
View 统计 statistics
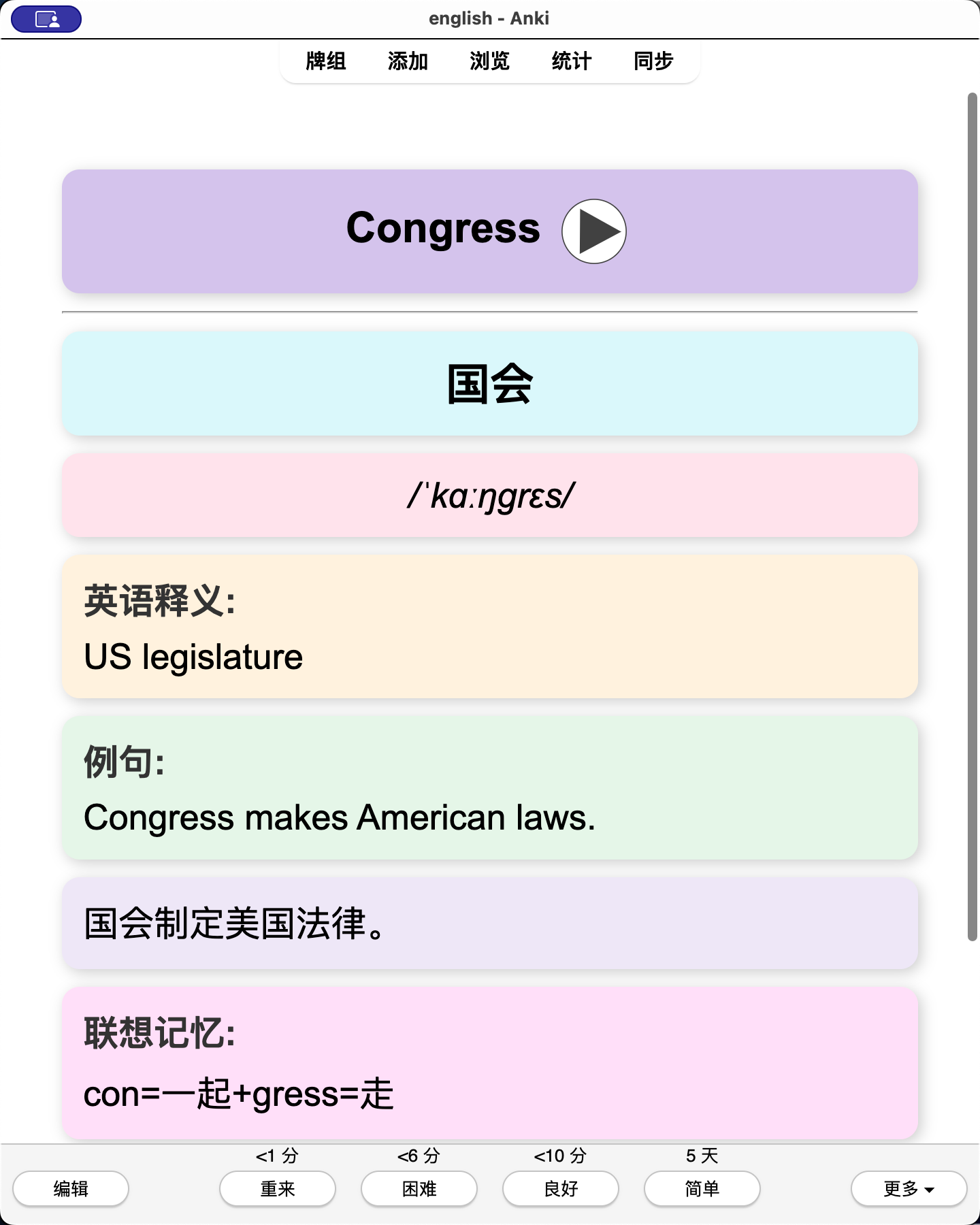[x=572, y=61]
